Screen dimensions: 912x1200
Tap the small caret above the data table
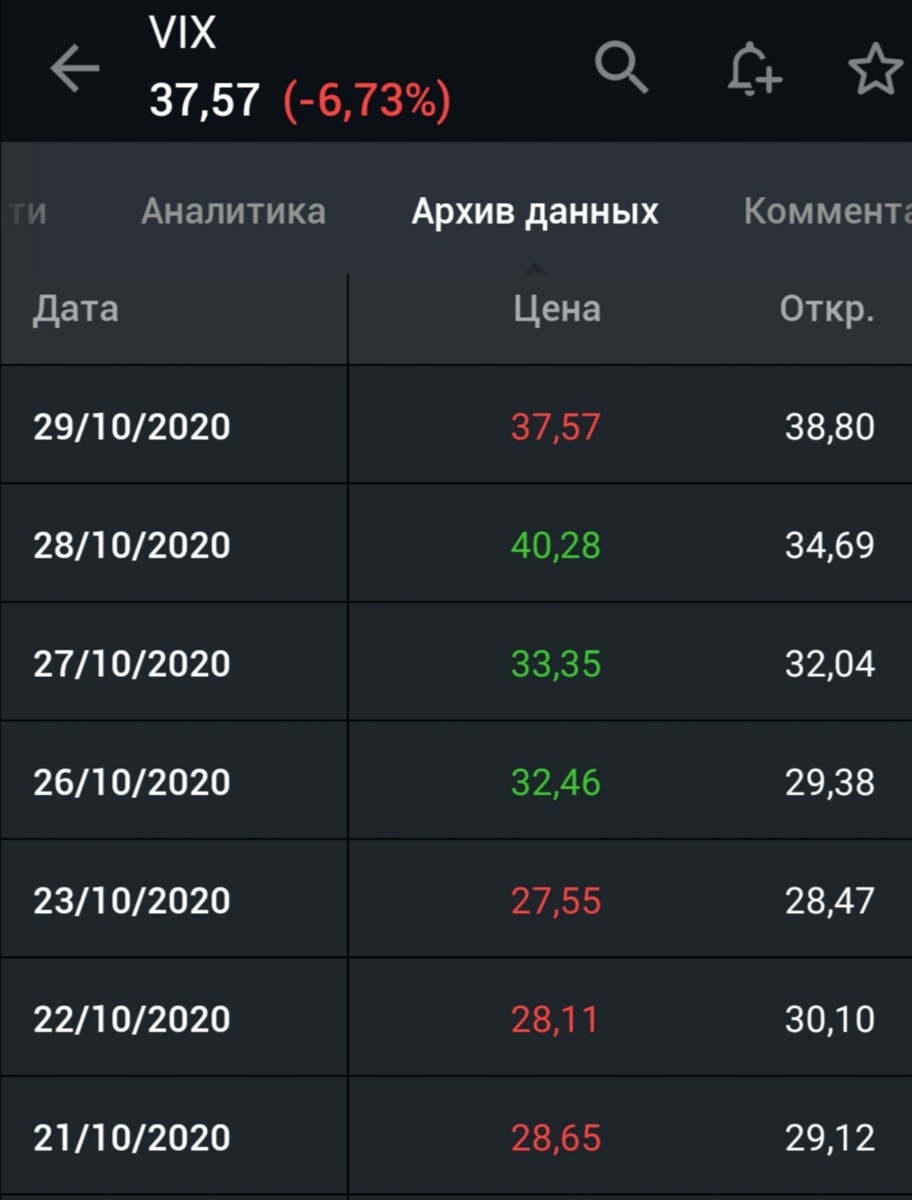coord(535,268)
